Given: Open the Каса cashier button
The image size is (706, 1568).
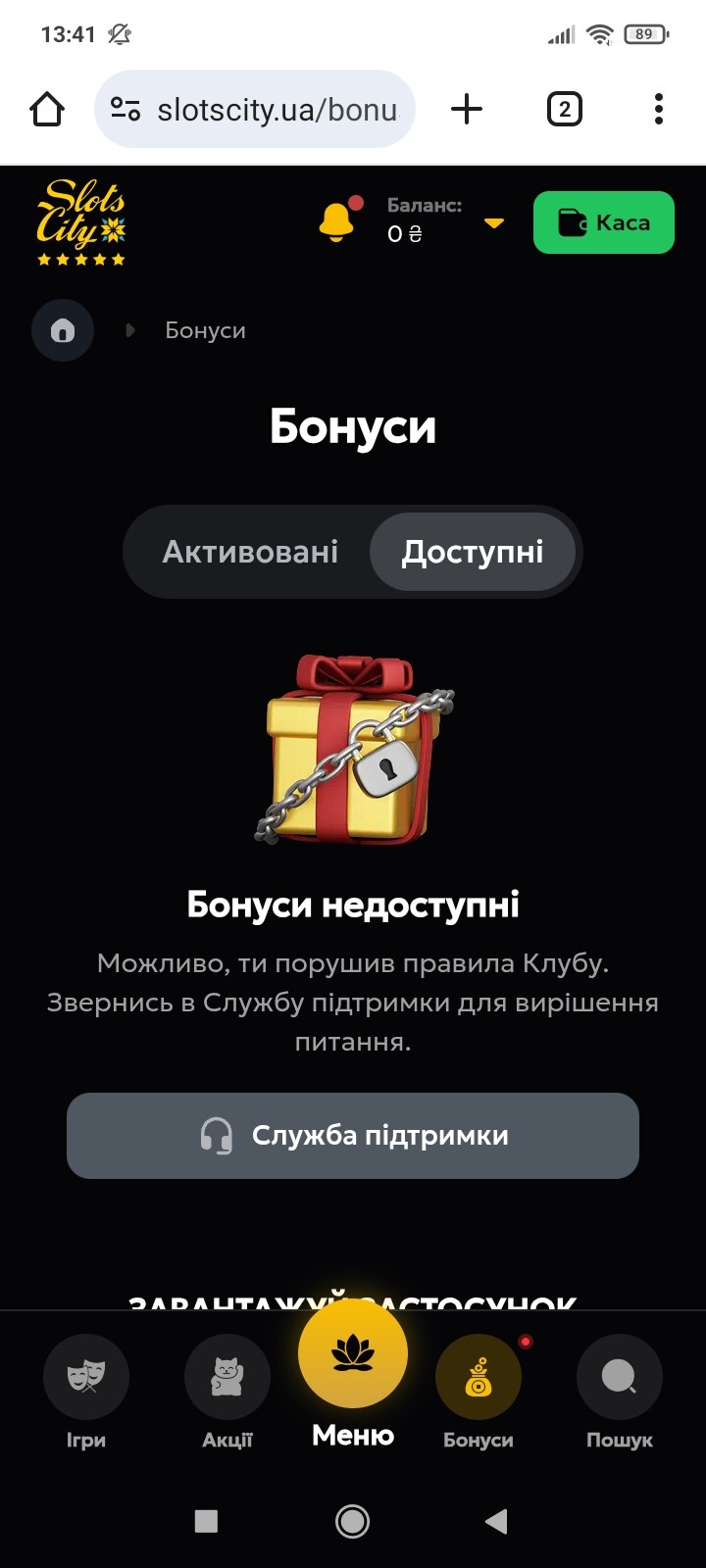Looking at the screenshot, I should pos(604,222).
